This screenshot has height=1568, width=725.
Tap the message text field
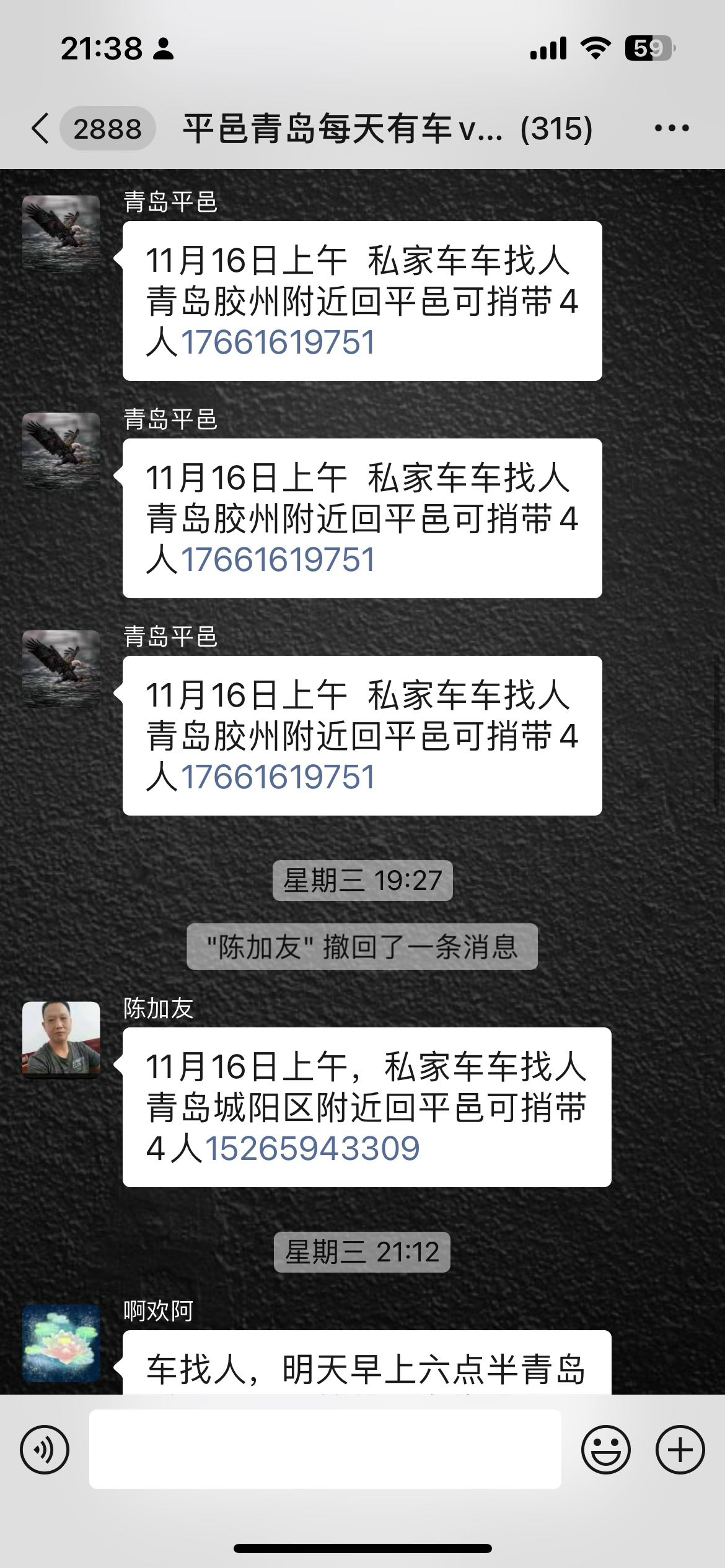pos(325,1449)
